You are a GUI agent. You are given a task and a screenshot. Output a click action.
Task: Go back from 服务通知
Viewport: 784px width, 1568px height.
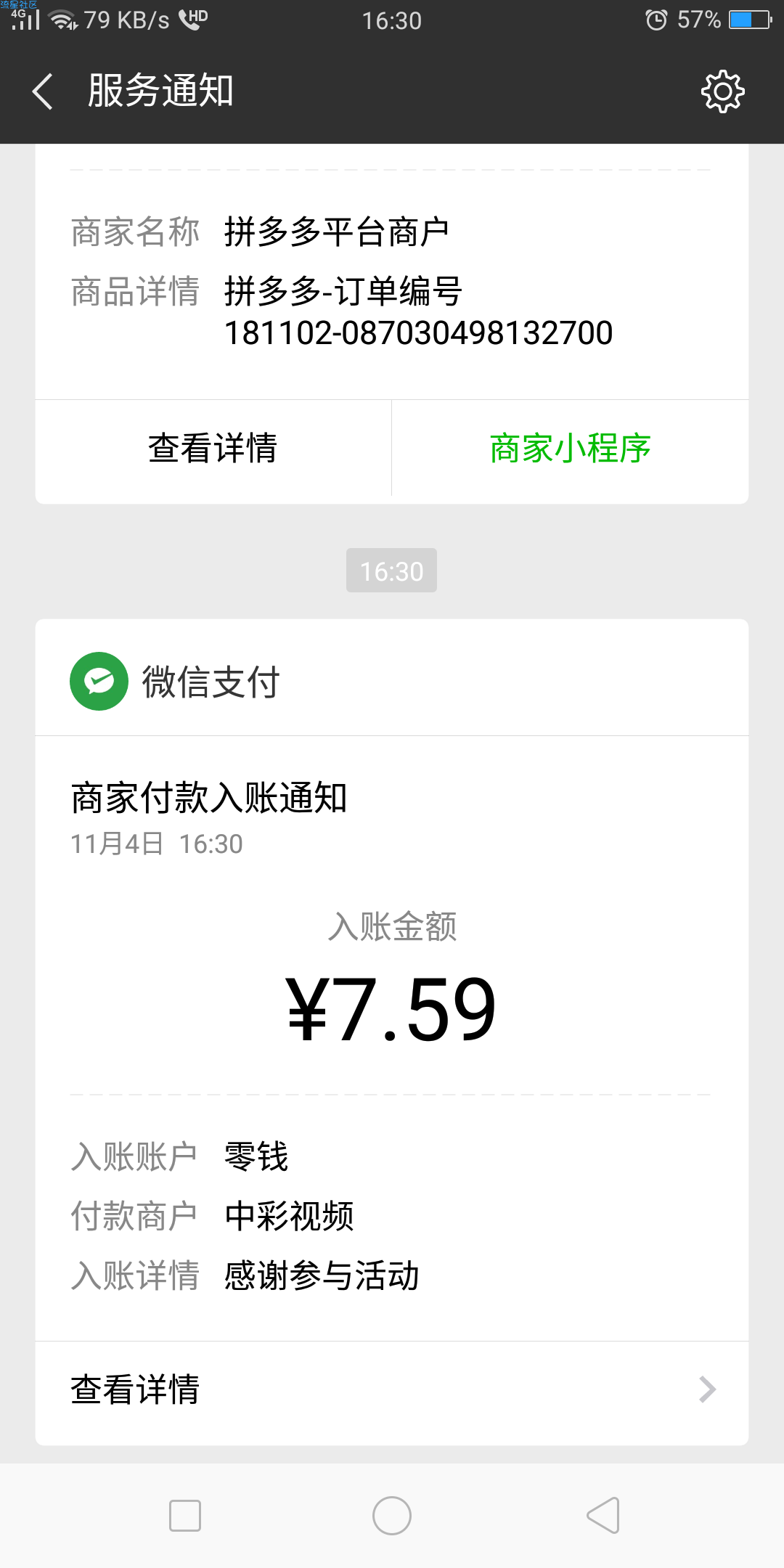[43, 91]
